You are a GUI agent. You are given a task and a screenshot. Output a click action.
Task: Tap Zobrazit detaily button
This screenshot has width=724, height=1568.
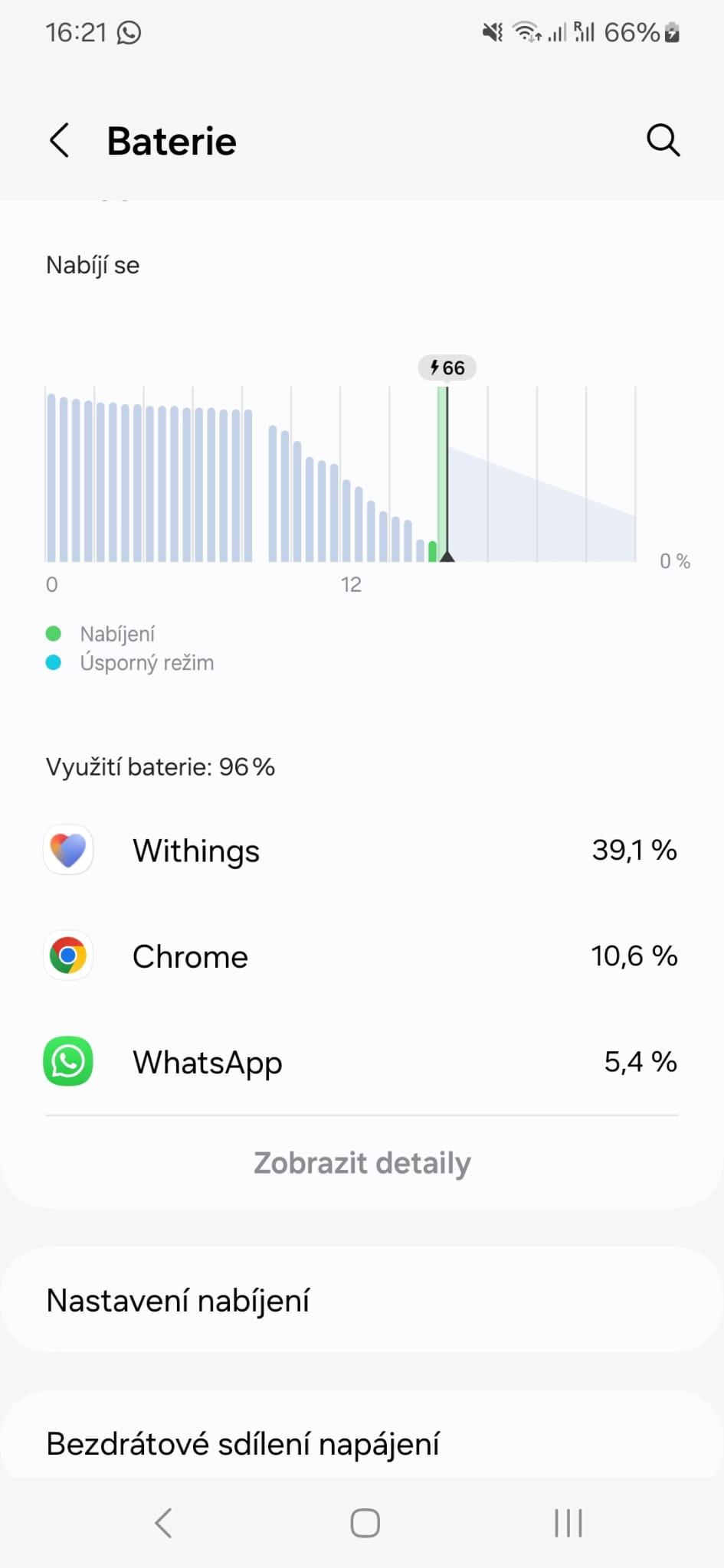pyautogui.click(x=362, y=1163)
